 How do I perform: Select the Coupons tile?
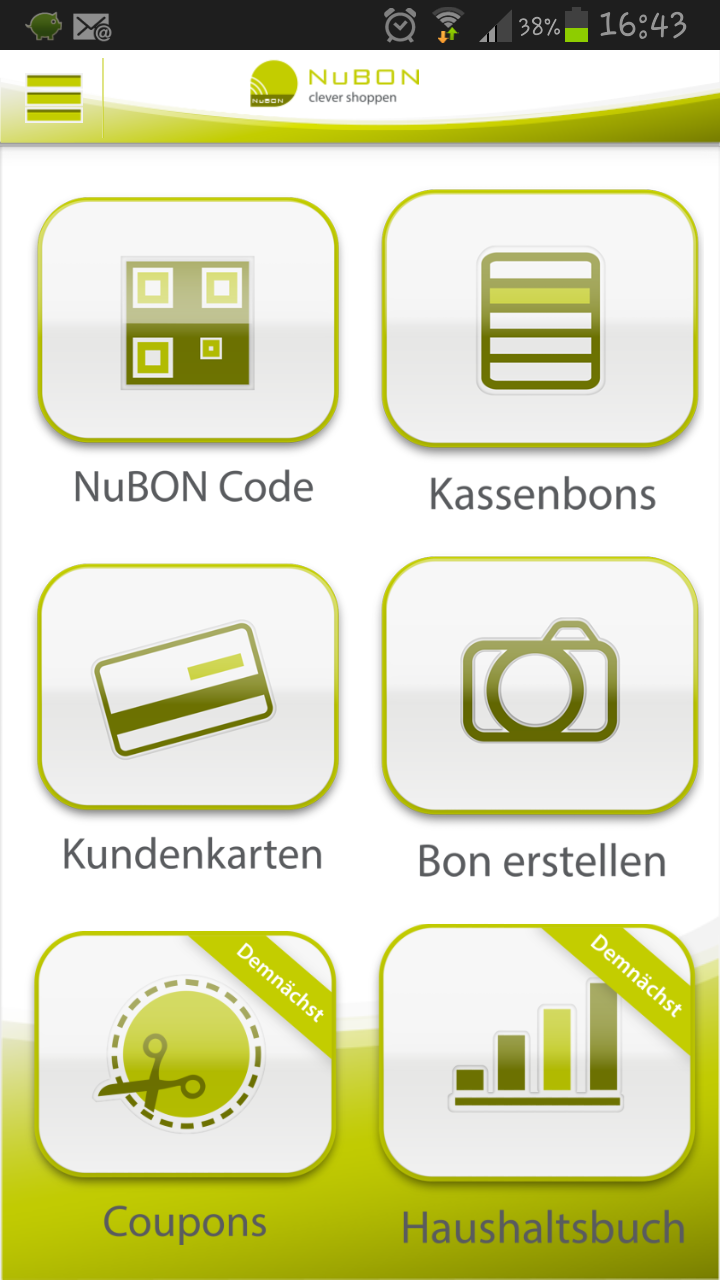[x=185, y=1054]
